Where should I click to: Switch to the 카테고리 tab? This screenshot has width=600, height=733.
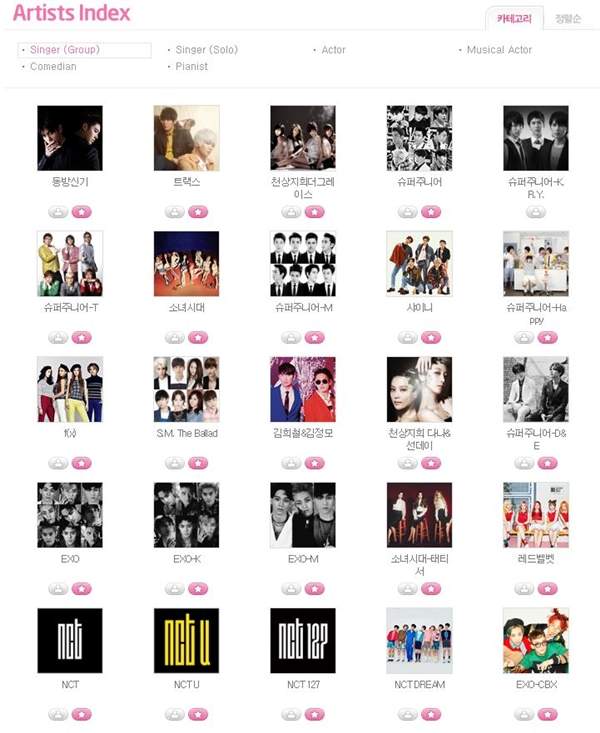[x=515, y=18]
